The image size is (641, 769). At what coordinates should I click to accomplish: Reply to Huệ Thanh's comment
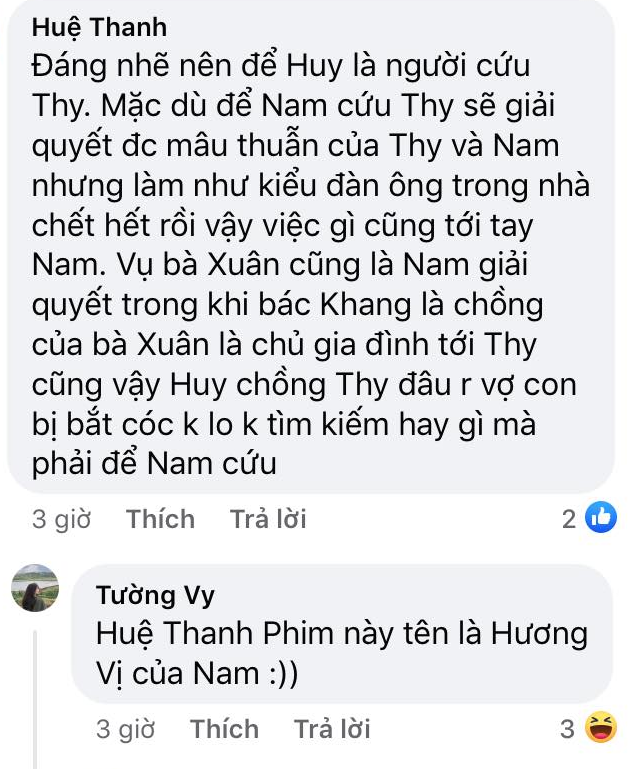pos(268,519)
